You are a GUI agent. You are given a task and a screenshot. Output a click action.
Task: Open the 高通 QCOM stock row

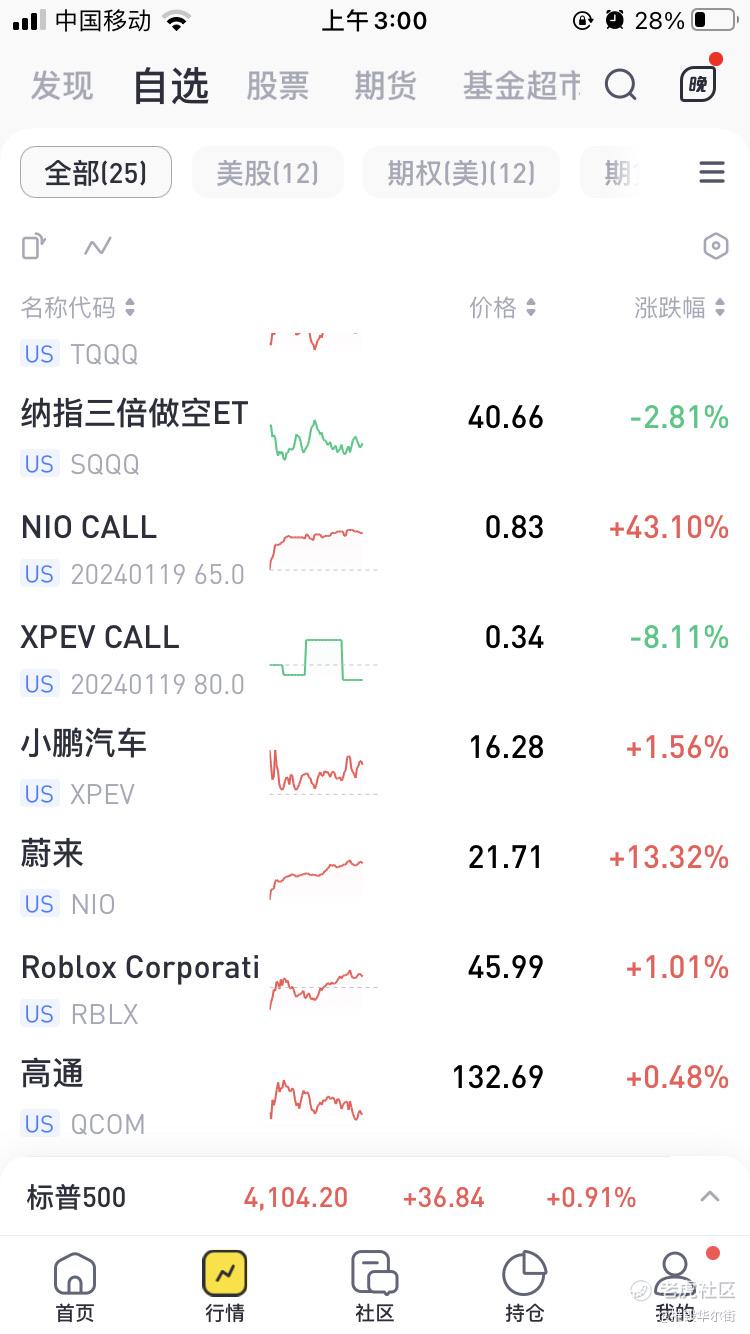(x=375, y=1098)
